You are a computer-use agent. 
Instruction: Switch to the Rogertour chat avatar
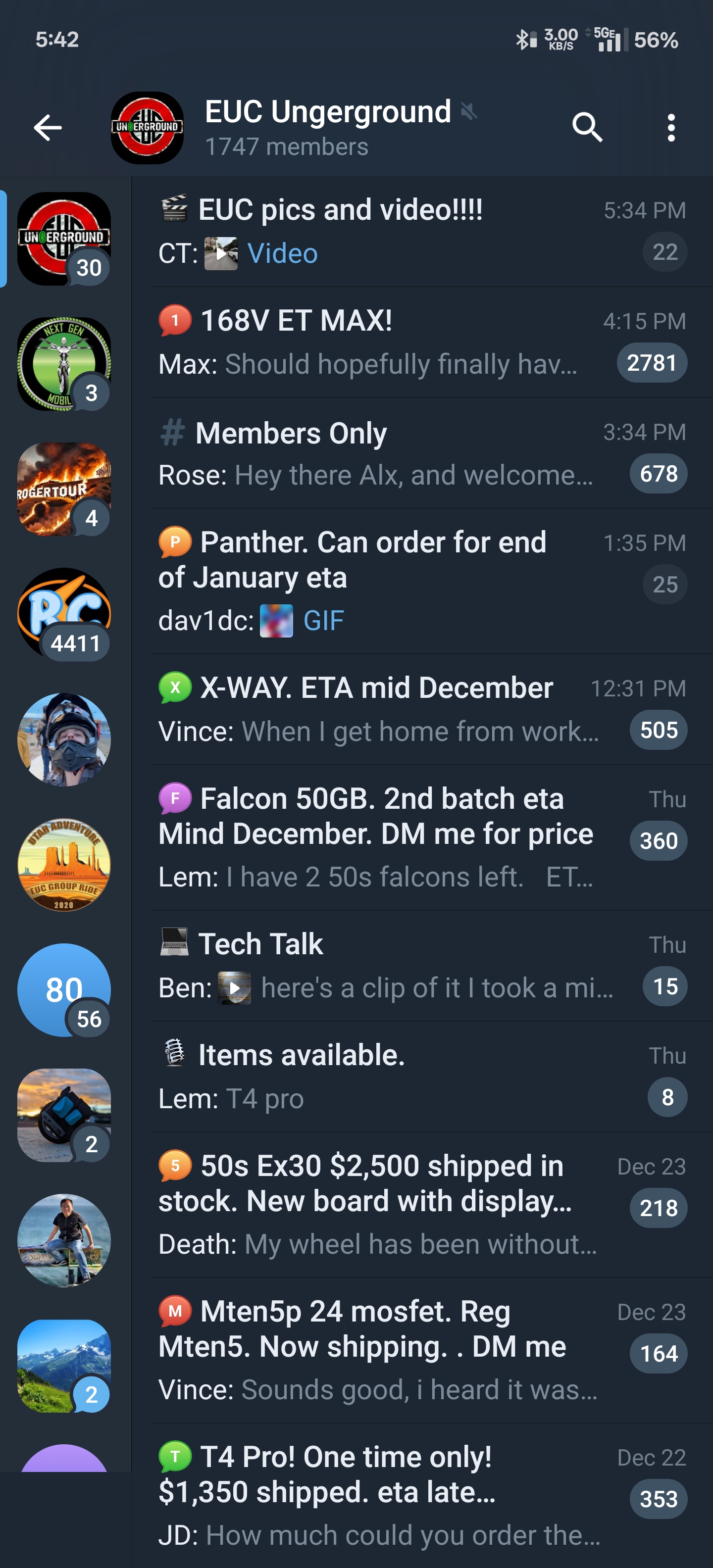pyautogui.click(x=63, y=490)
